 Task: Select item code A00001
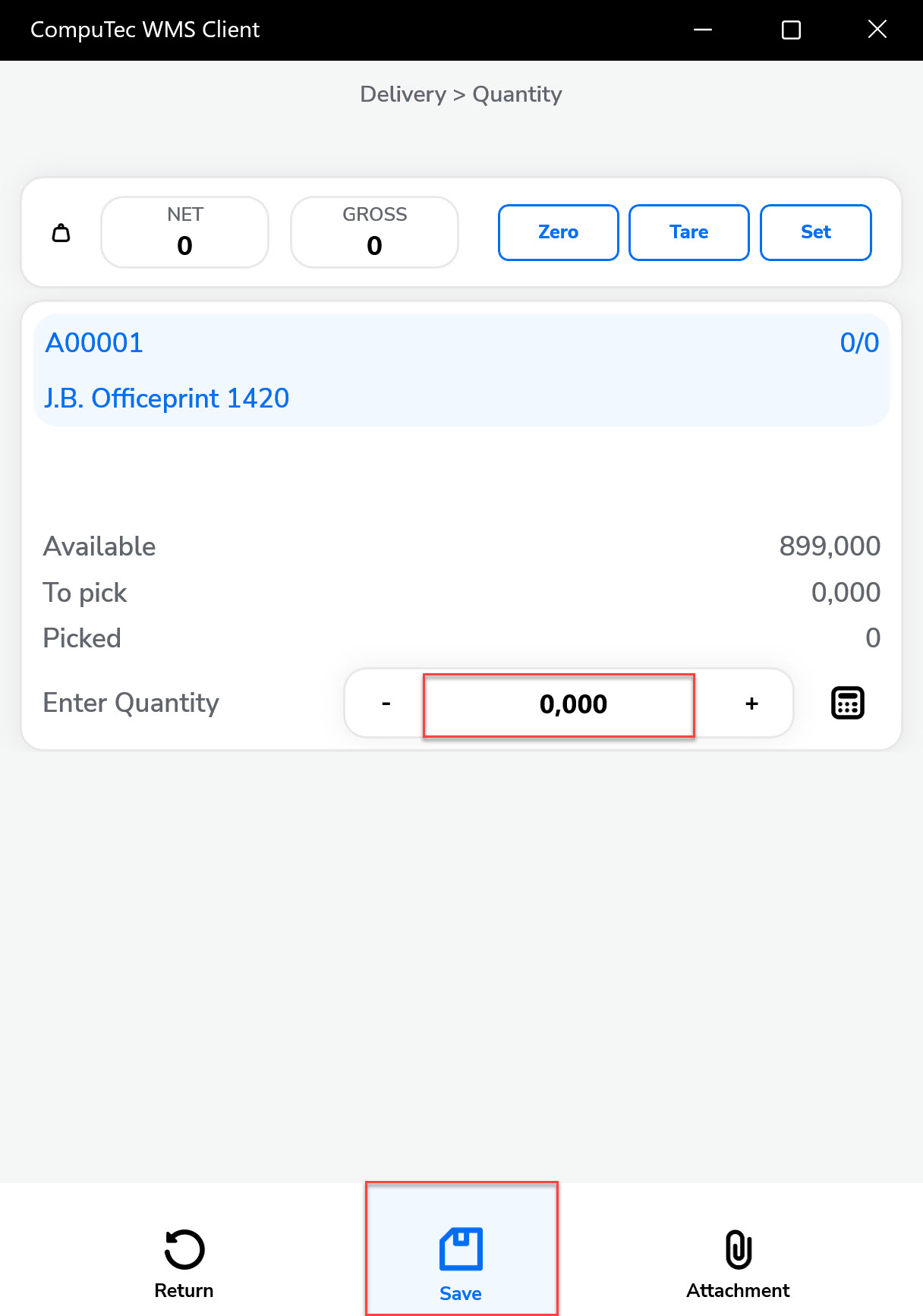click(94, 343)
